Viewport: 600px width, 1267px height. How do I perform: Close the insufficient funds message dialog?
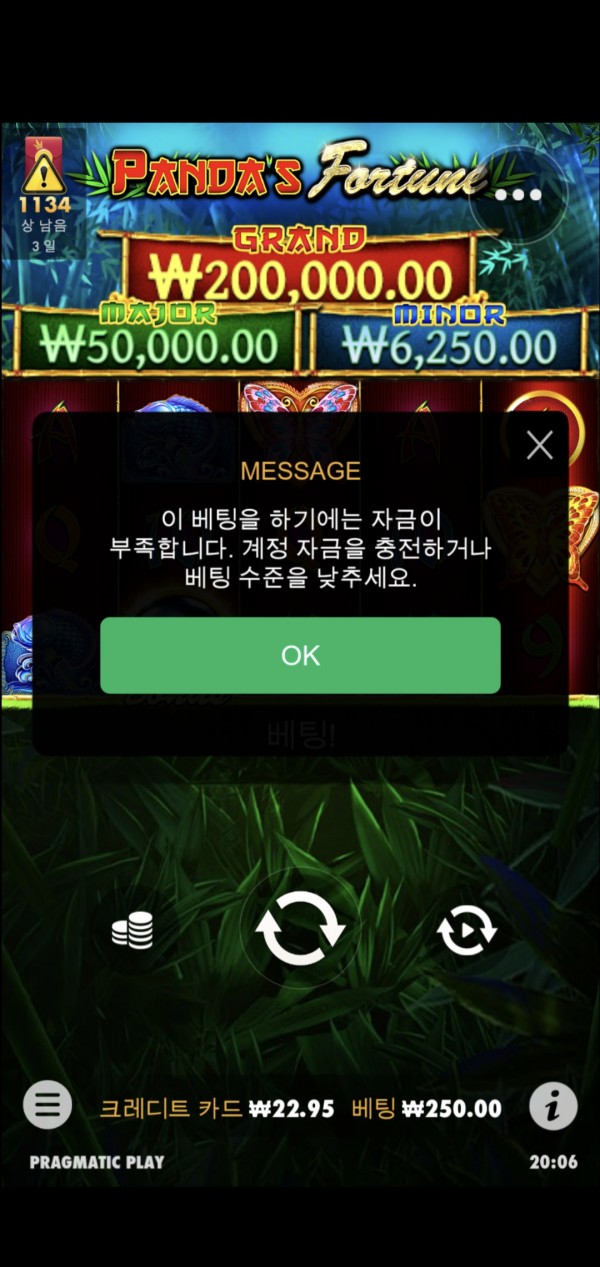(539, 446)
